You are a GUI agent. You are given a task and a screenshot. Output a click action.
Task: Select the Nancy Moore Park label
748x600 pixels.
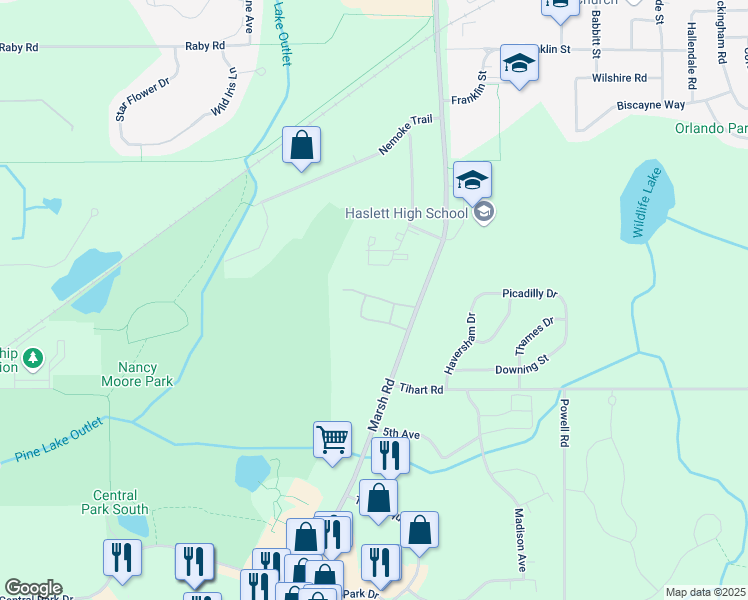[x=137, y=374]
